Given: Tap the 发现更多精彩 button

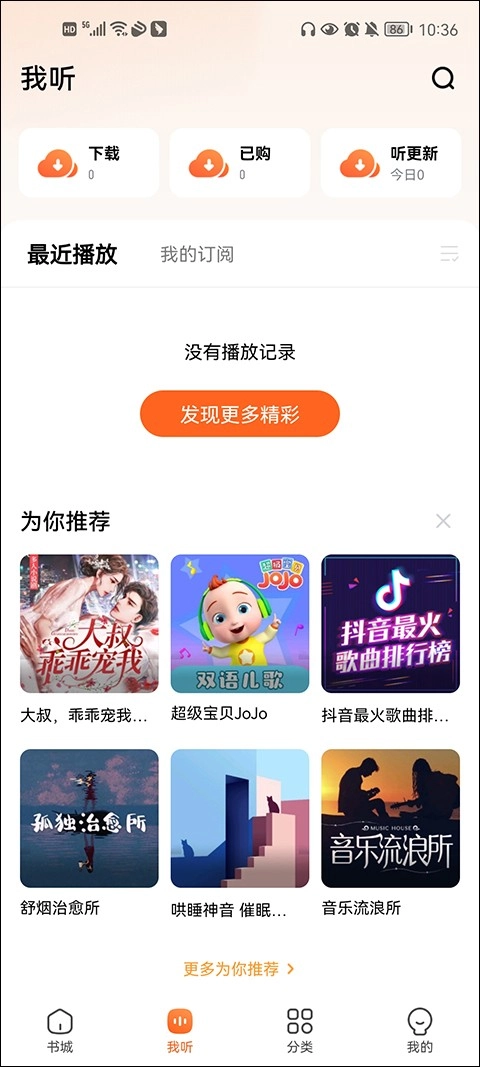Looking at the screenshot, I should click(x=240, y=414).
